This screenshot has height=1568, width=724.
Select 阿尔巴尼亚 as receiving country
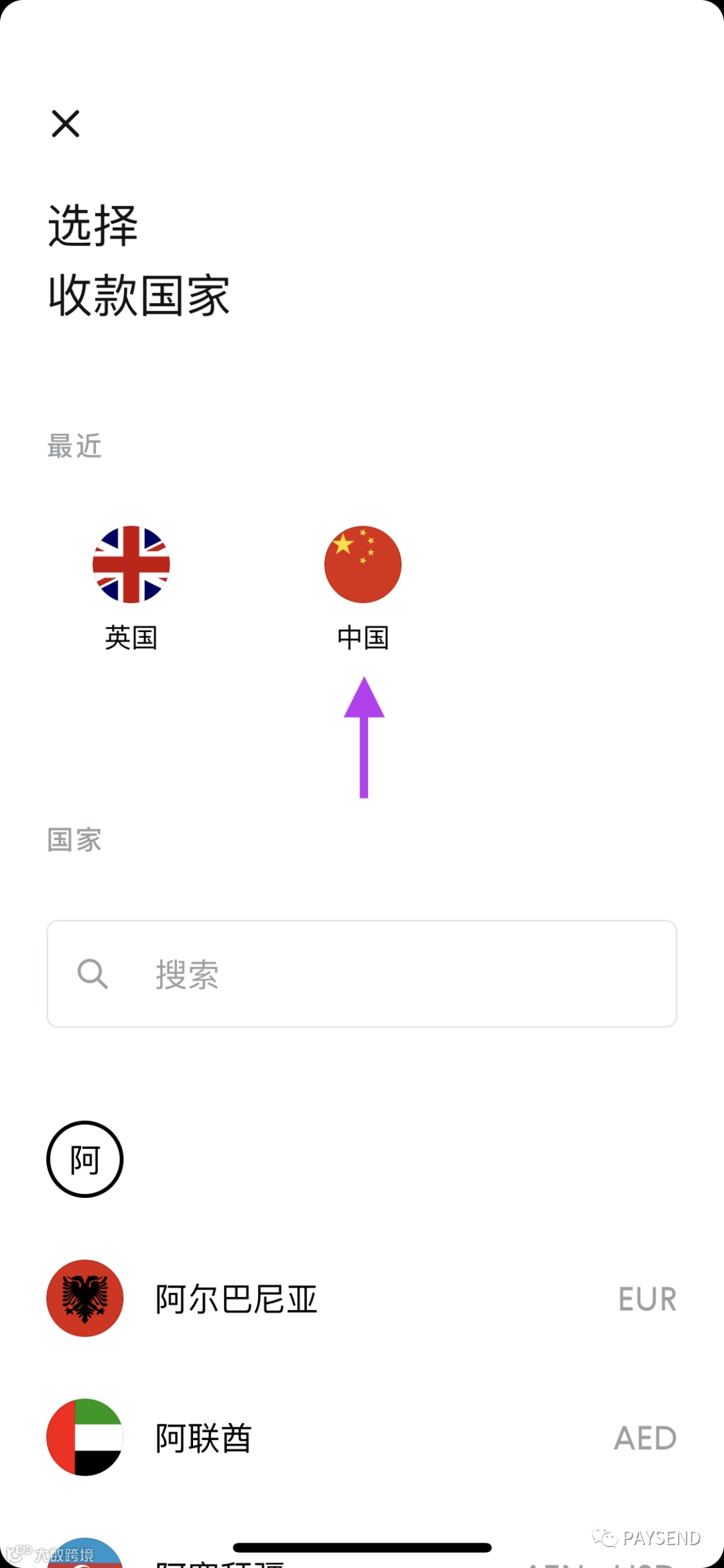[236, 1298]
